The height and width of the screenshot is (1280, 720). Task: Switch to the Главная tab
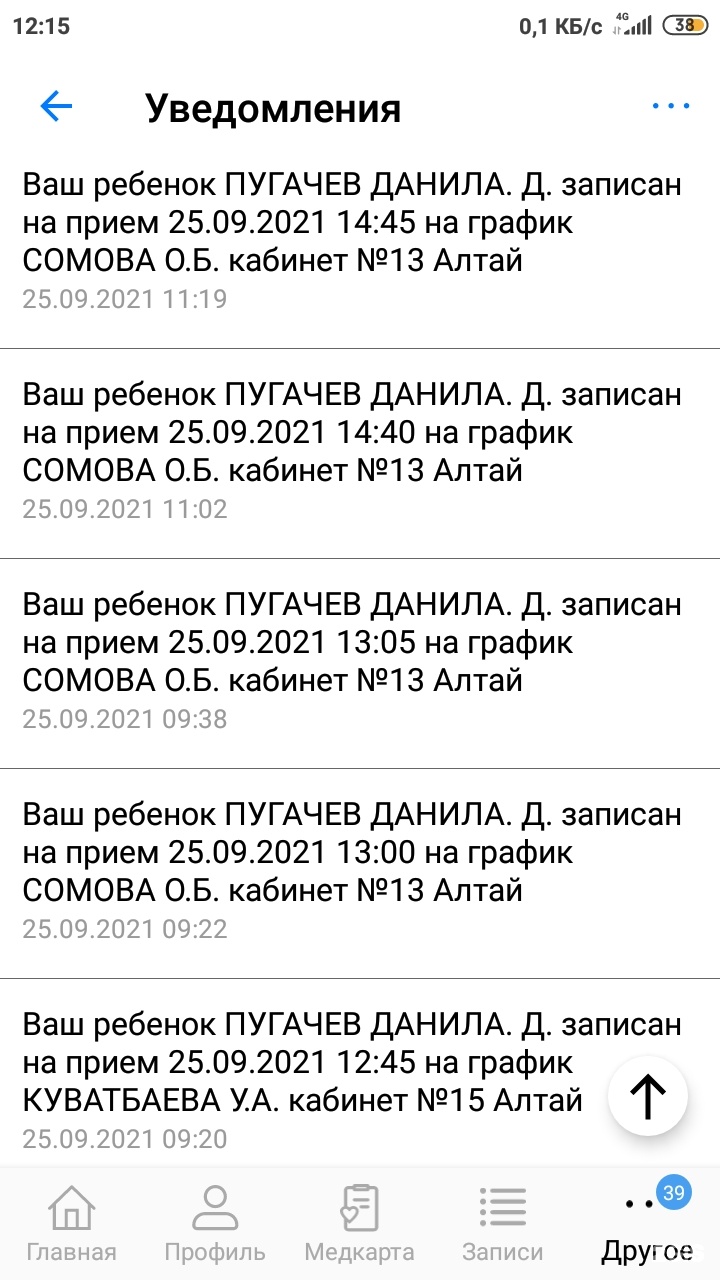pyautogui.click(x=71, y=1223)
